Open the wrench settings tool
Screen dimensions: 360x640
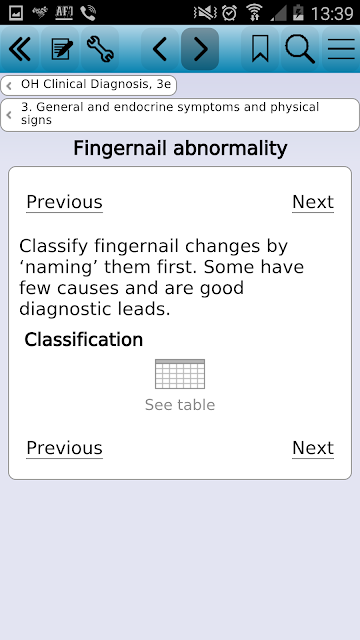[100, 49]
